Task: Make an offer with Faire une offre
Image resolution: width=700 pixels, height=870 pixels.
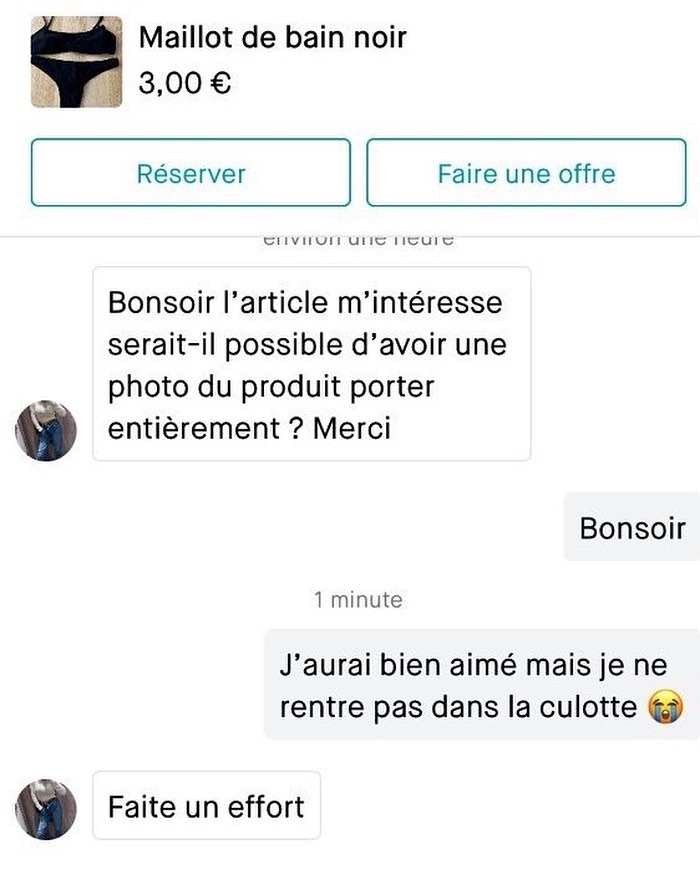Action: 526,173
